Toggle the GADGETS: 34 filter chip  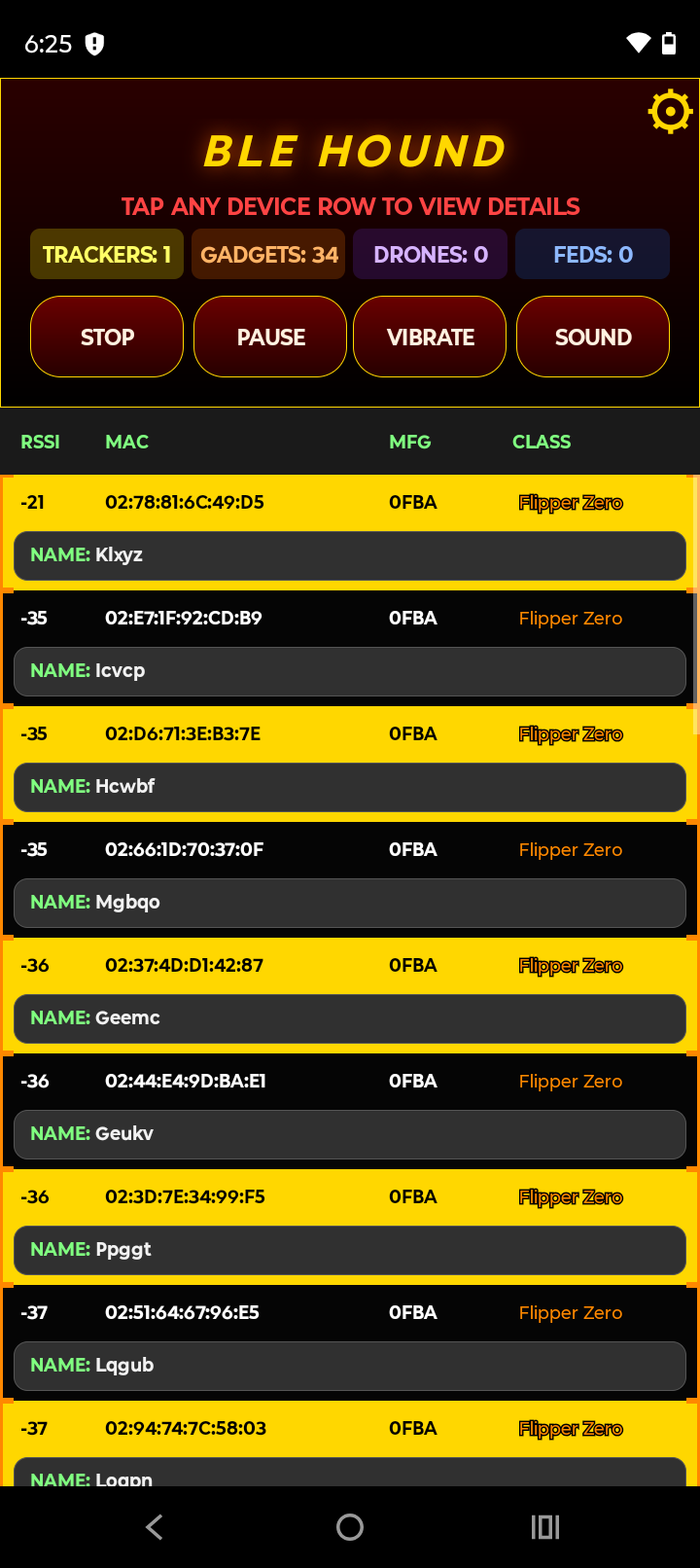[267, 254]
